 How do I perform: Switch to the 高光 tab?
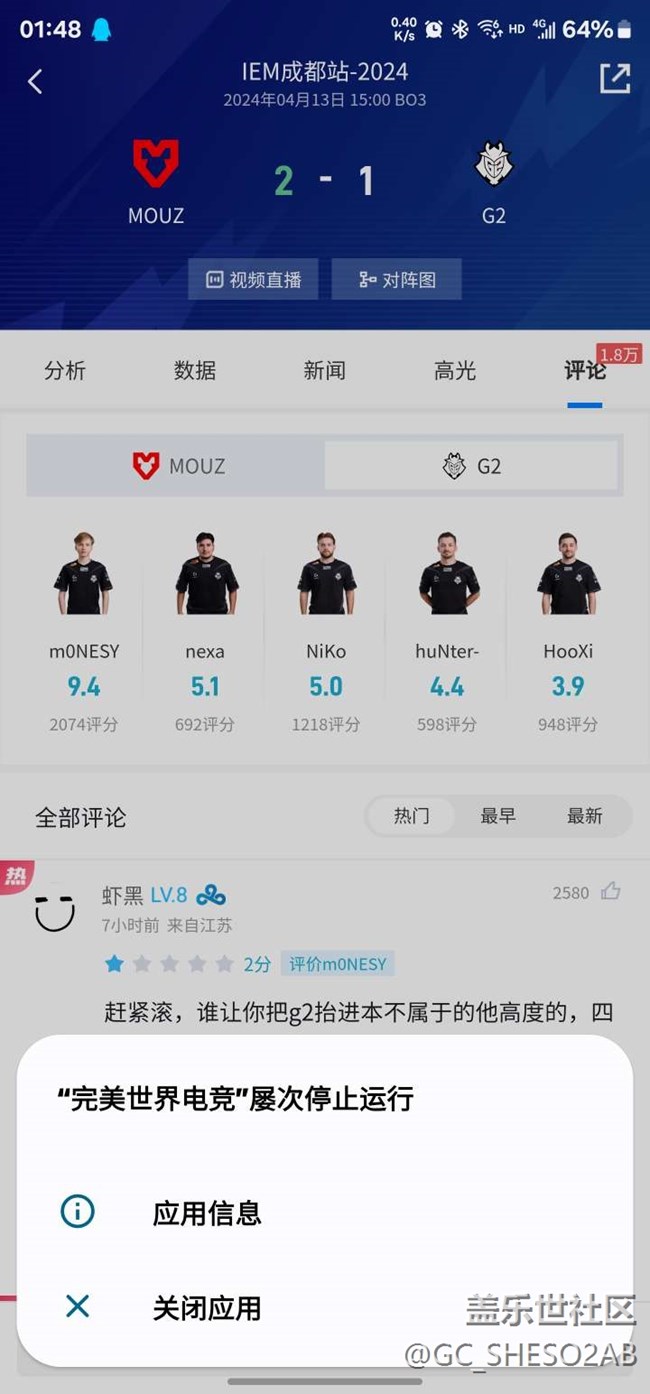455,371
